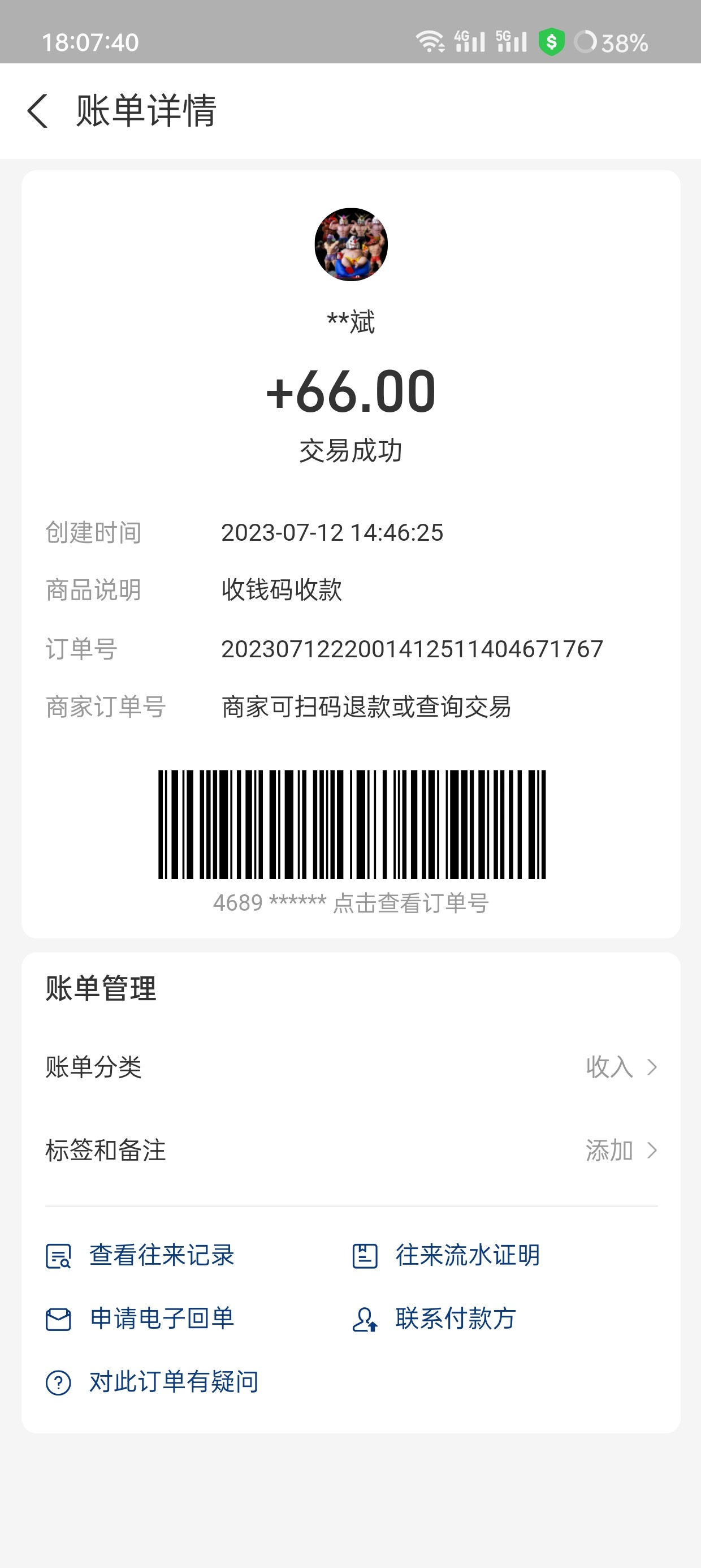Navigate back using the left arrow
This screenshot has height=1568, width=701.
(x=38, y=111)
